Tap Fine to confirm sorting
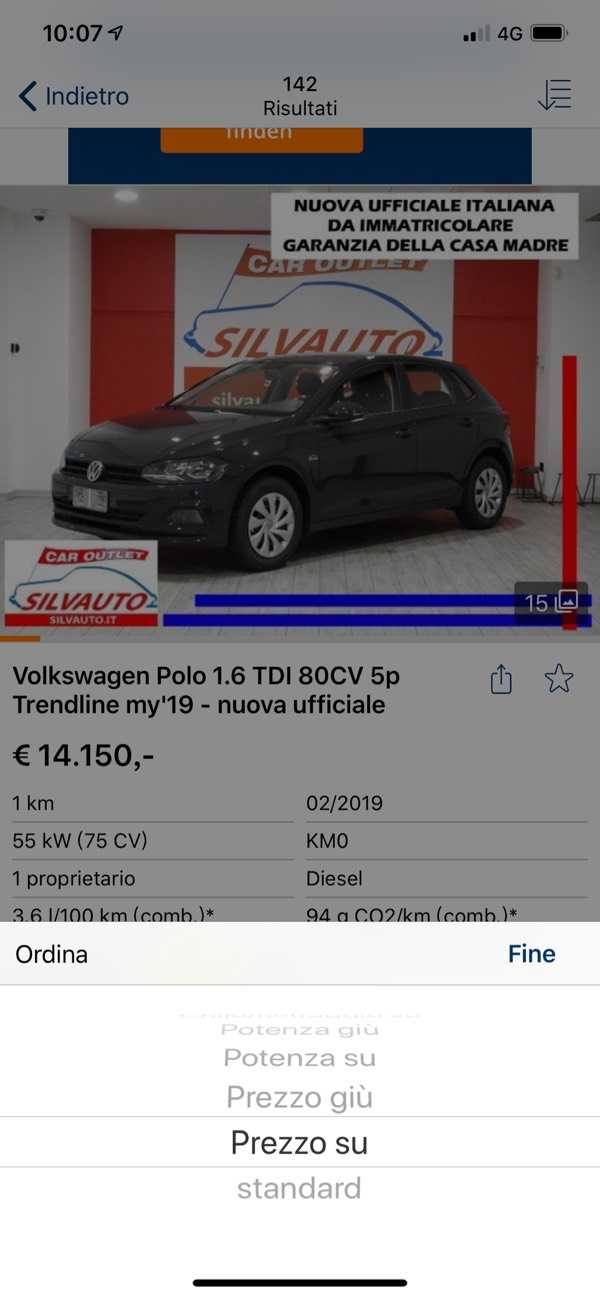 531,954
